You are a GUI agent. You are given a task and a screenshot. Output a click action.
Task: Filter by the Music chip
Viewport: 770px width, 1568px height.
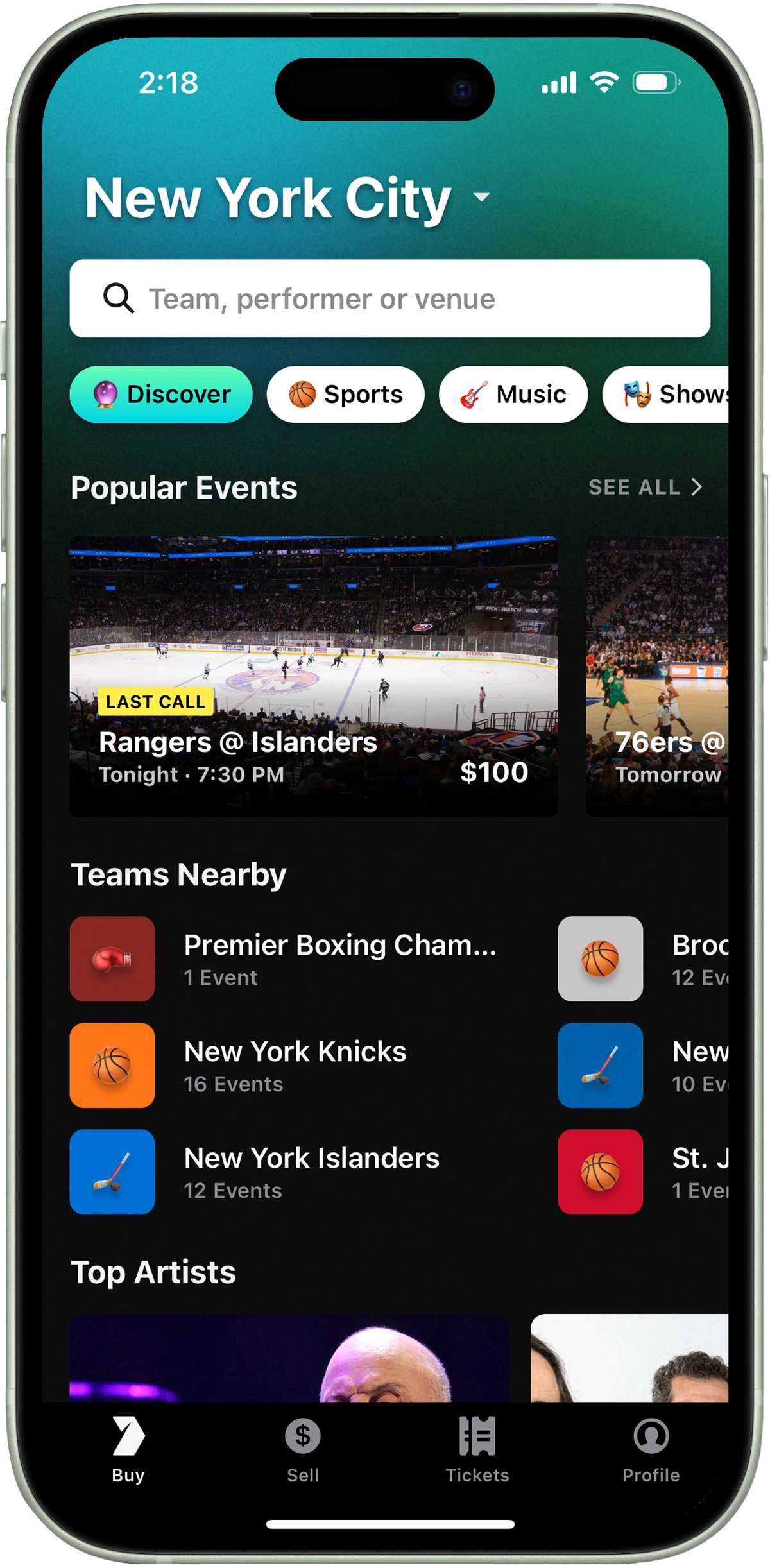[x=513, y=394]
